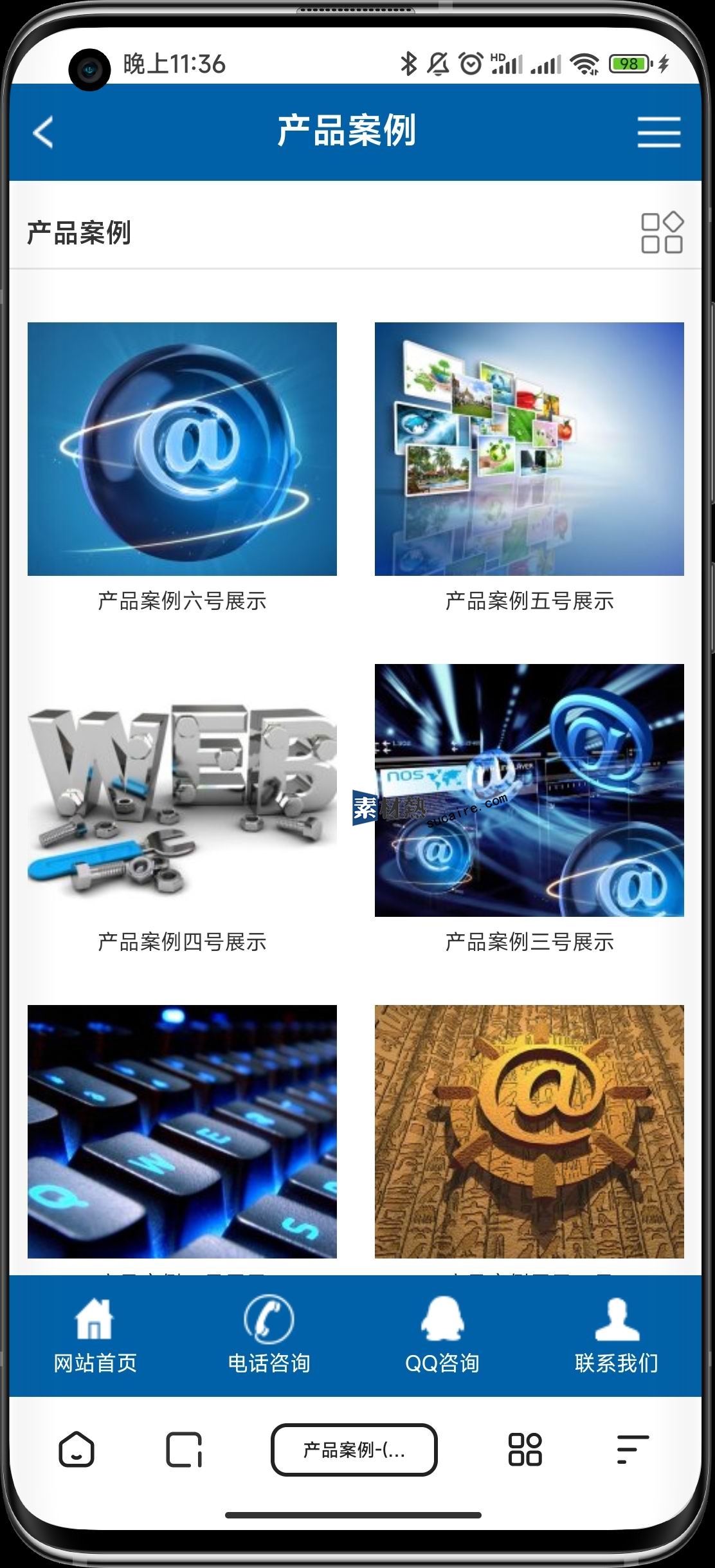
Task: Go back using the header arrow
Action: pos(43,133)
